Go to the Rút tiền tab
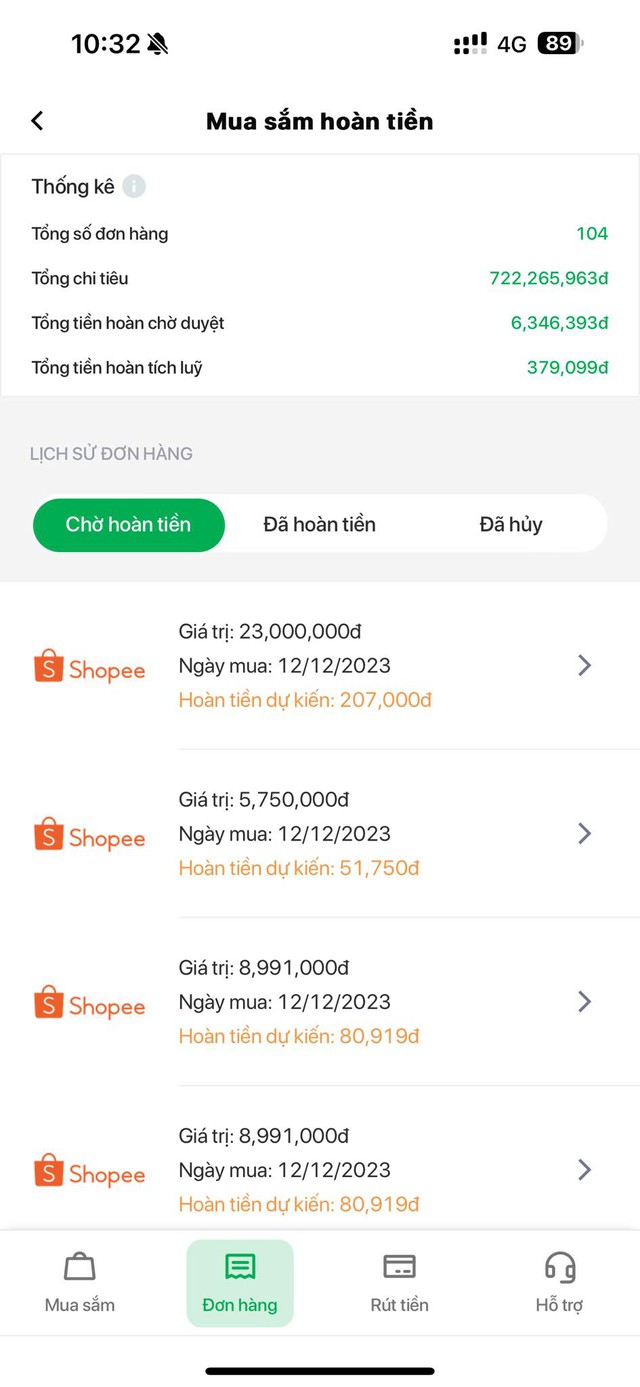 click(399, 1283)
